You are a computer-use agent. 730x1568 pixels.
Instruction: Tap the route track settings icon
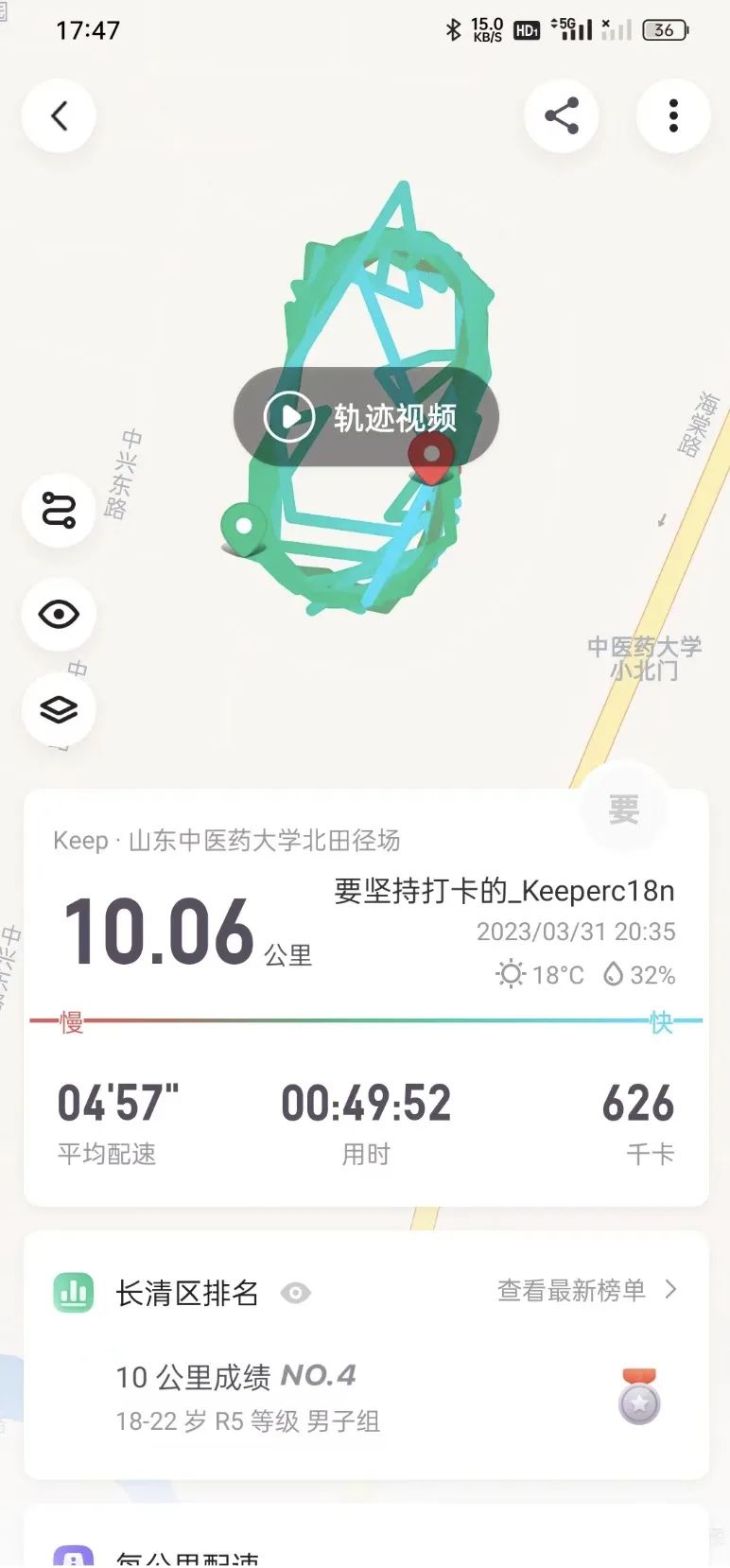(x=59, y=512)
